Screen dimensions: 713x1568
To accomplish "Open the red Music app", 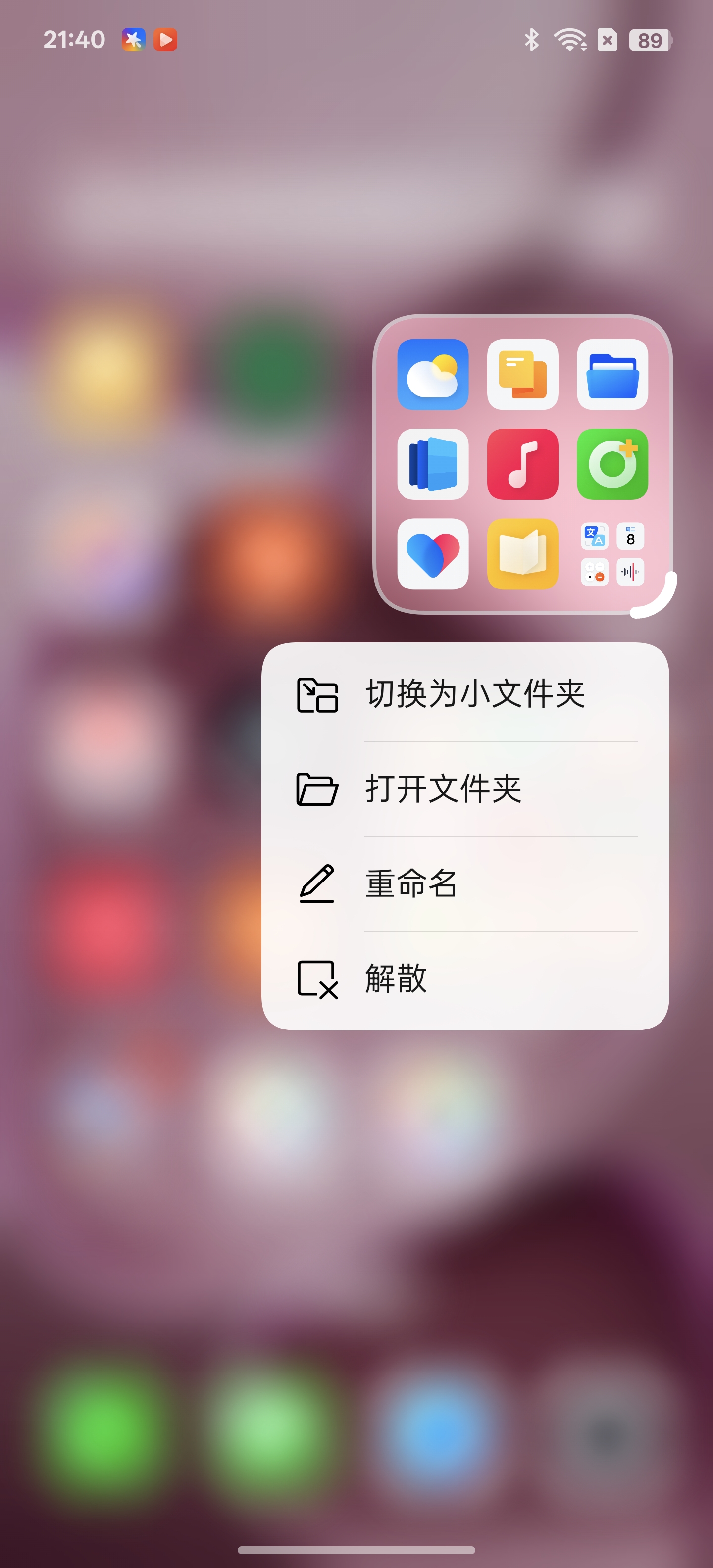I will click(x=522, y=464).
